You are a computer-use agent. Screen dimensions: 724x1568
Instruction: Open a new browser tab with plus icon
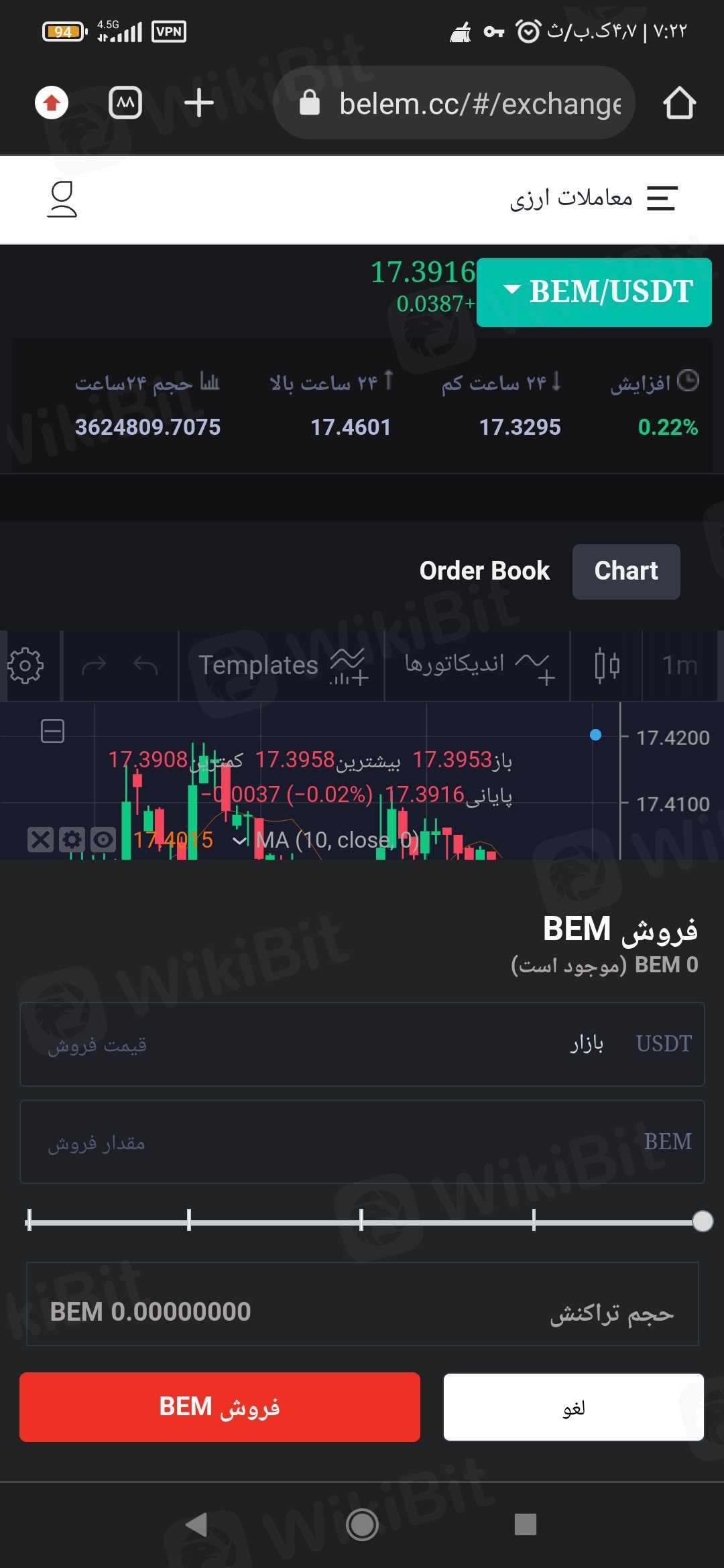[199, 103]
